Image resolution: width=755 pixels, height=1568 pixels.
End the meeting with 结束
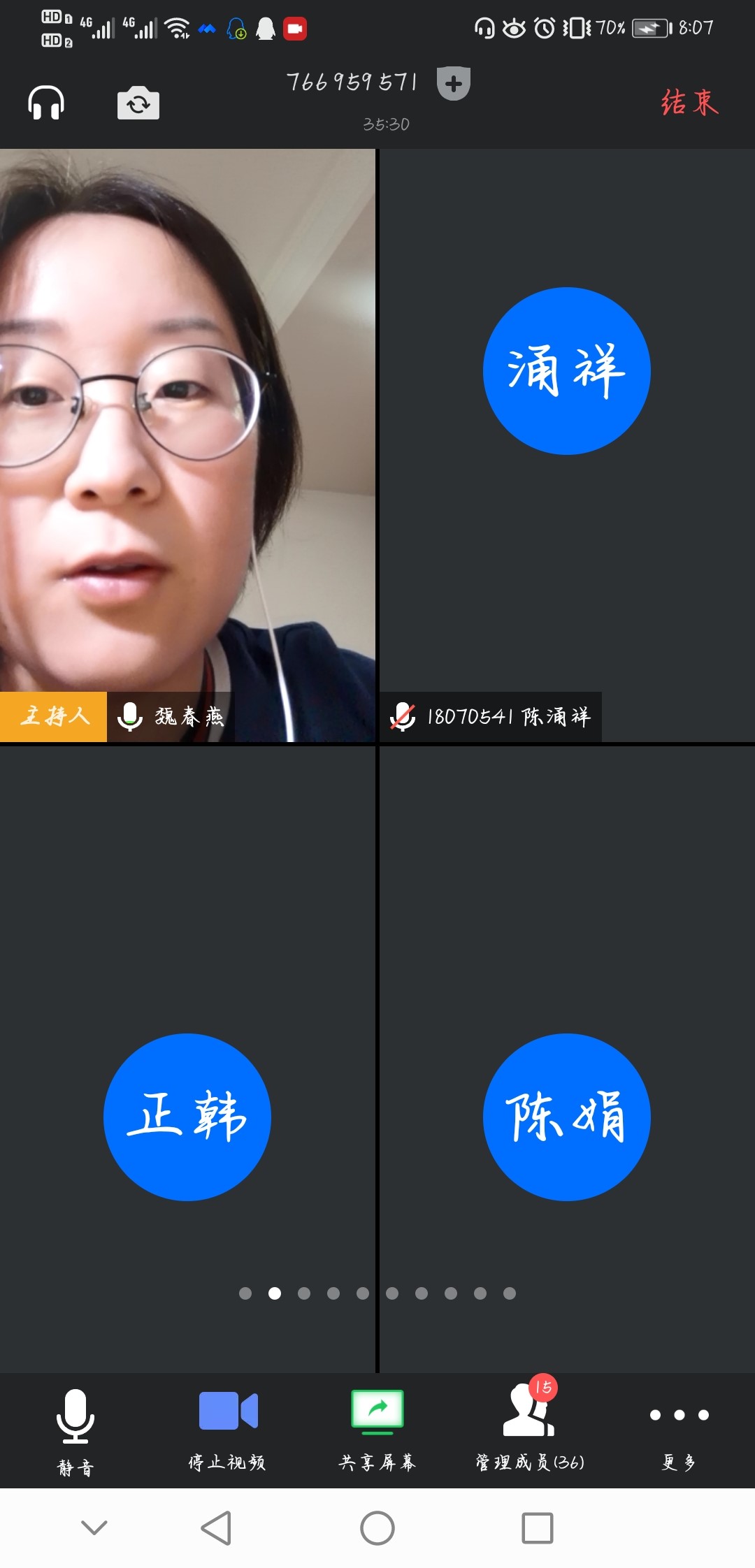pos(689,103)
